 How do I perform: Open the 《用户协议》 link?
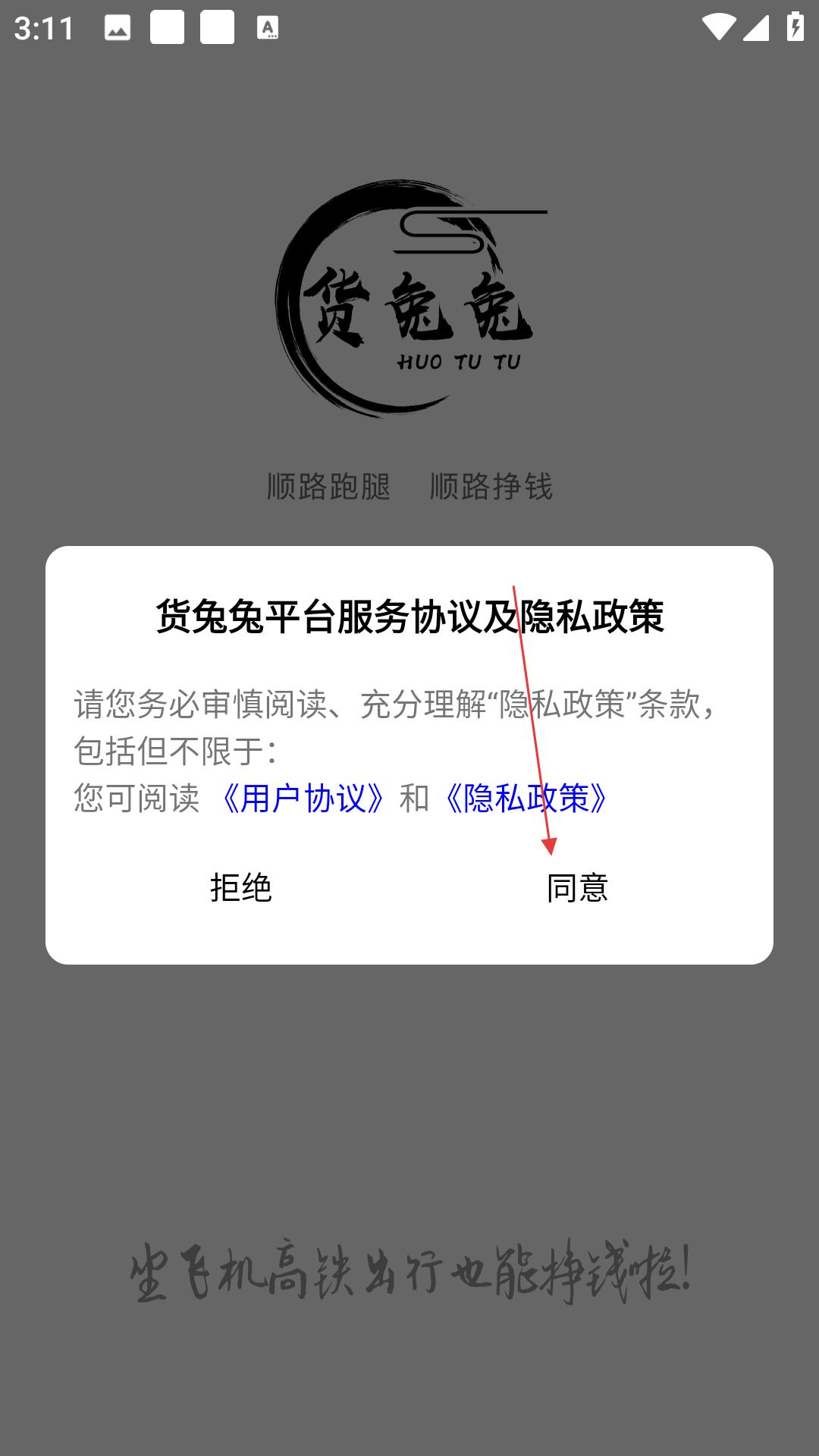point(303,798)
